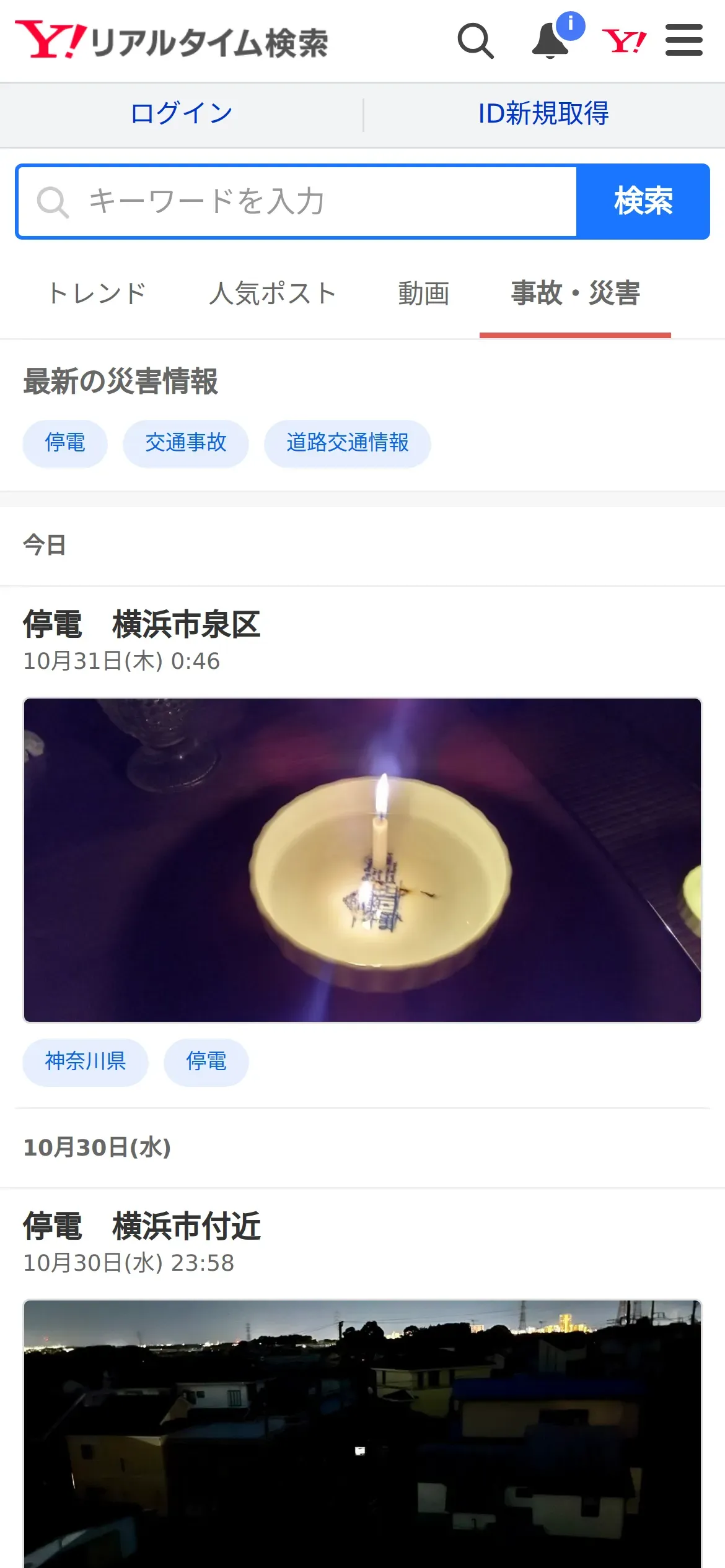Focus the キーワードを入力 search field
The image size is (725, 1568).
[x=310, y=201]
